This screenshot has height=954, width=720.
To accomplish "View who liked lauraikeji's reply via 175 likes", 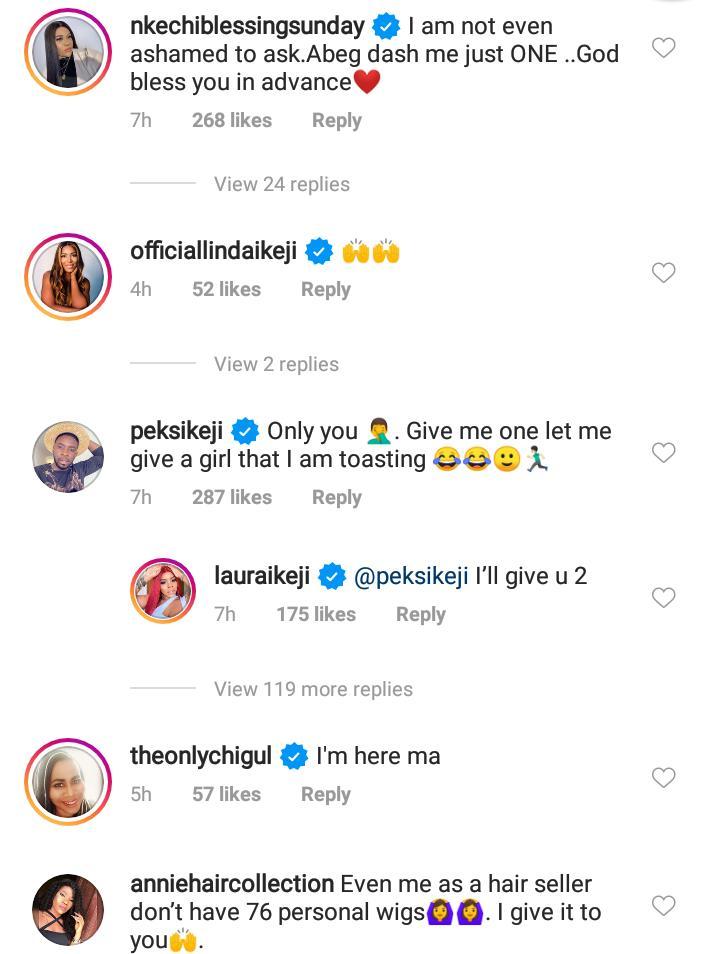I will 316,614.
